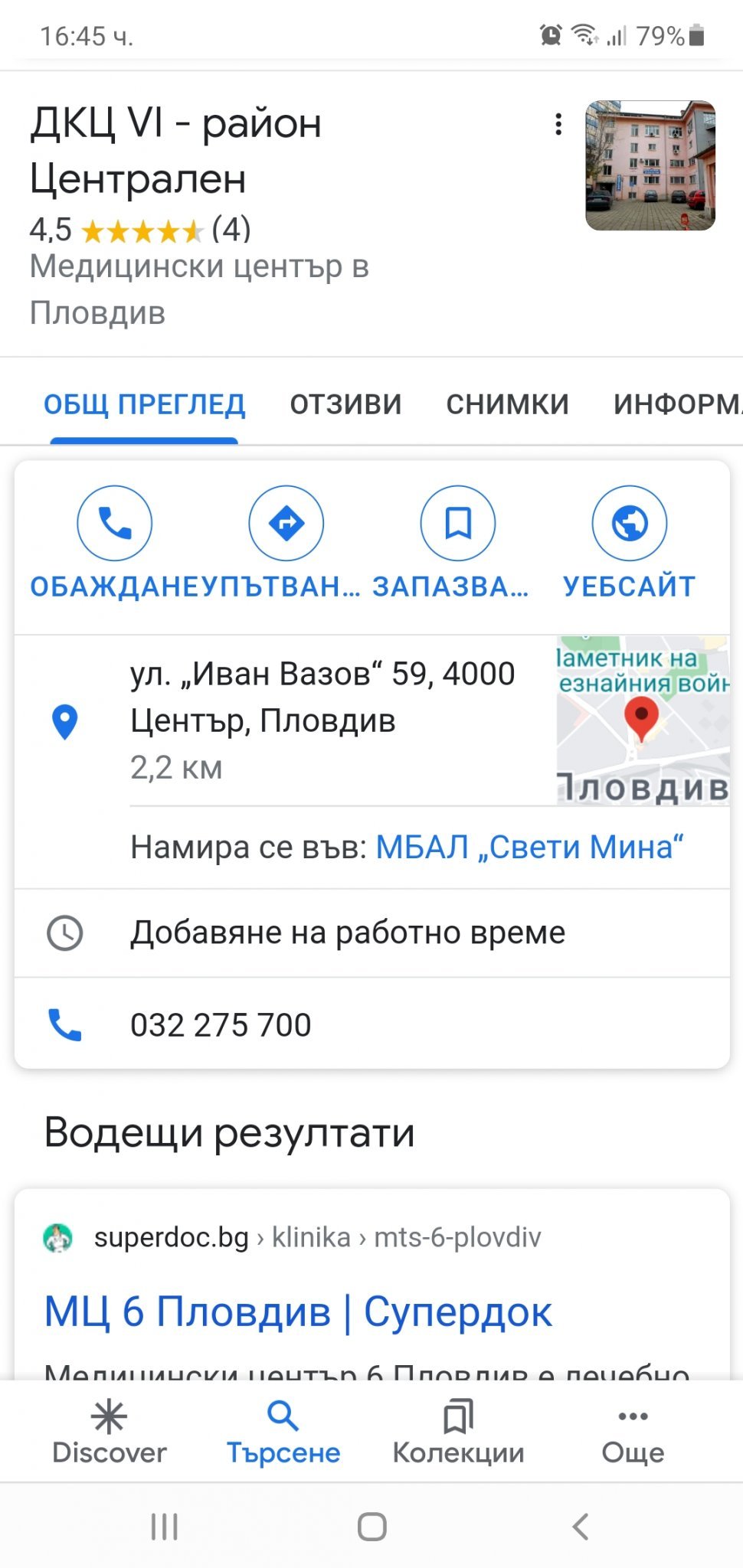Tap Добавяне на работно време

click(348, 933)
